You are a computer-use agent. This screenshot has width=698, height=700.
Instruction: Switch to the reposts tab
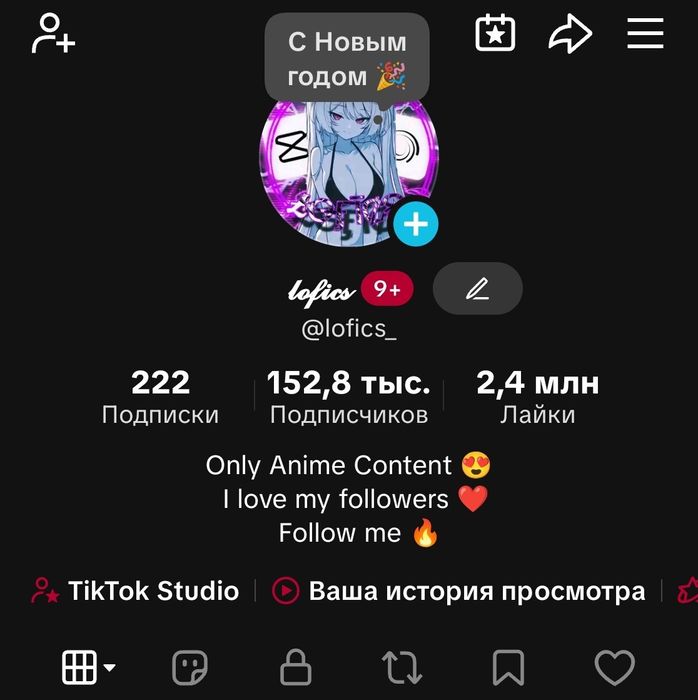(401, 667)
